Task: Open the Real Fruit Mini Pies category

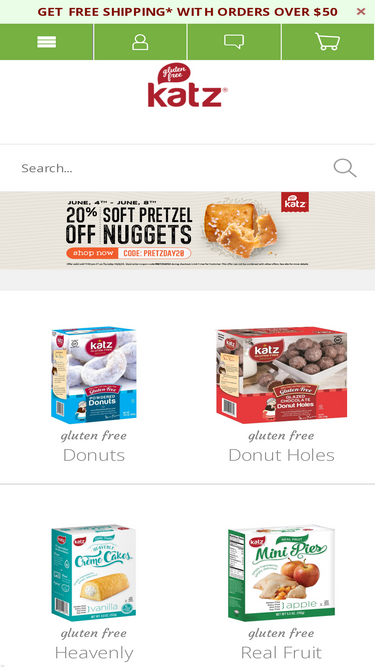Action: (x=281, y=592)
